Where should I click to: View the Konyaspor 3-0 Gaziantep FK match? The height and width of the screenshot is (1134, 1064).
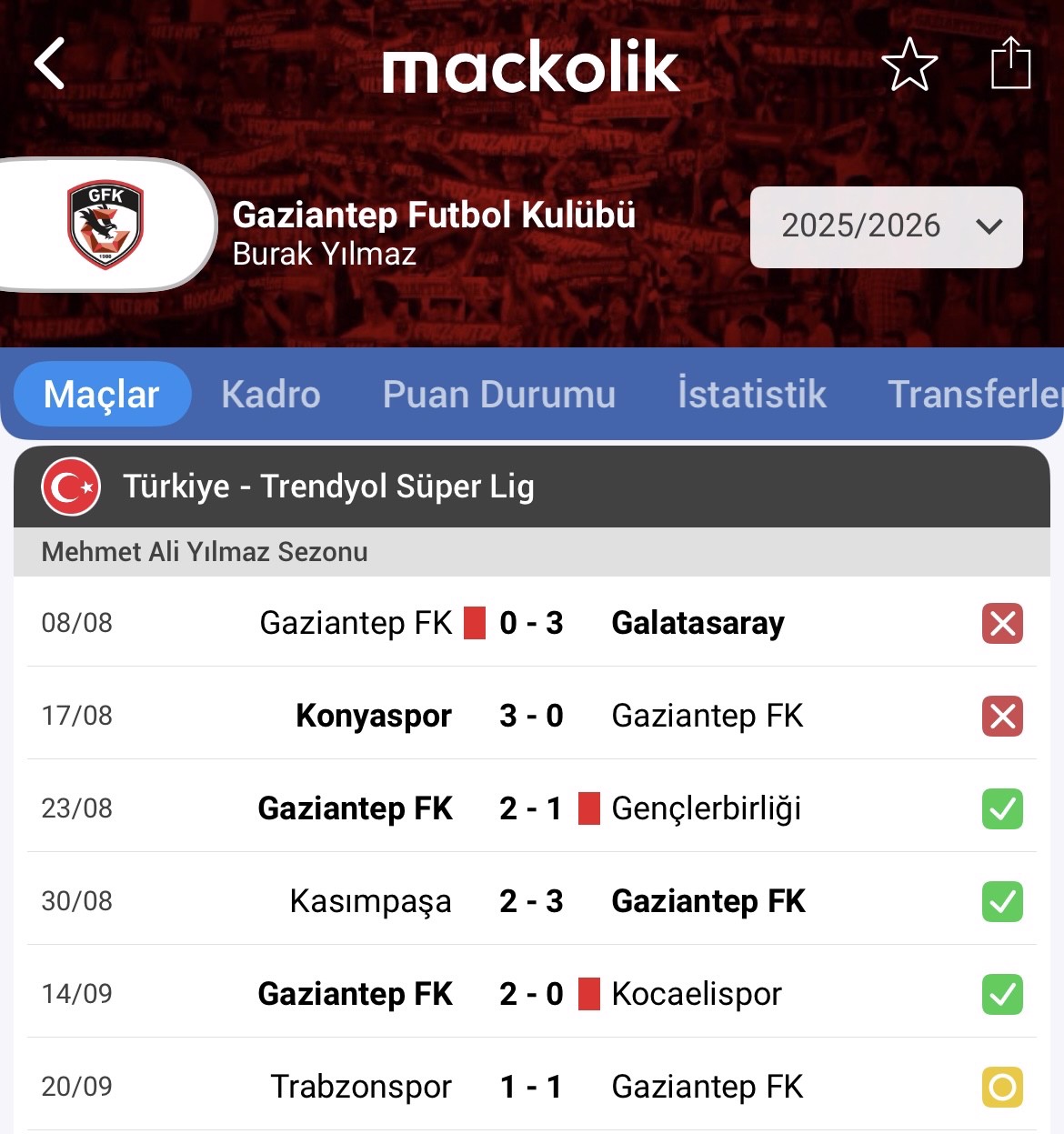(x=531, y=716)
